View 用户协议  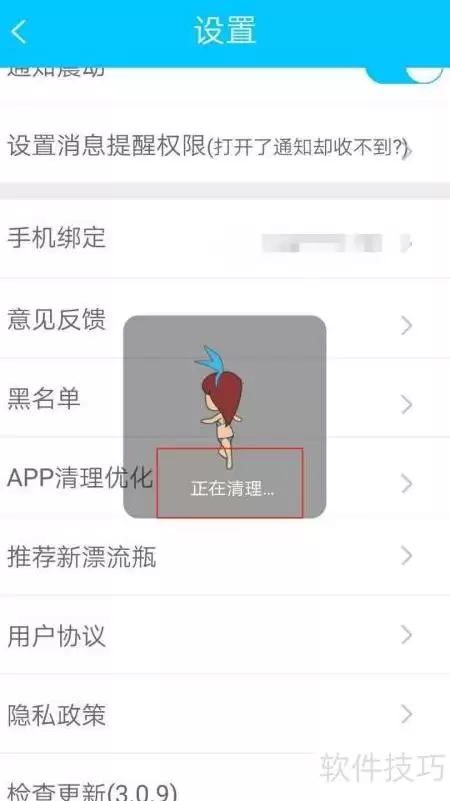click(x=225, y=635)
